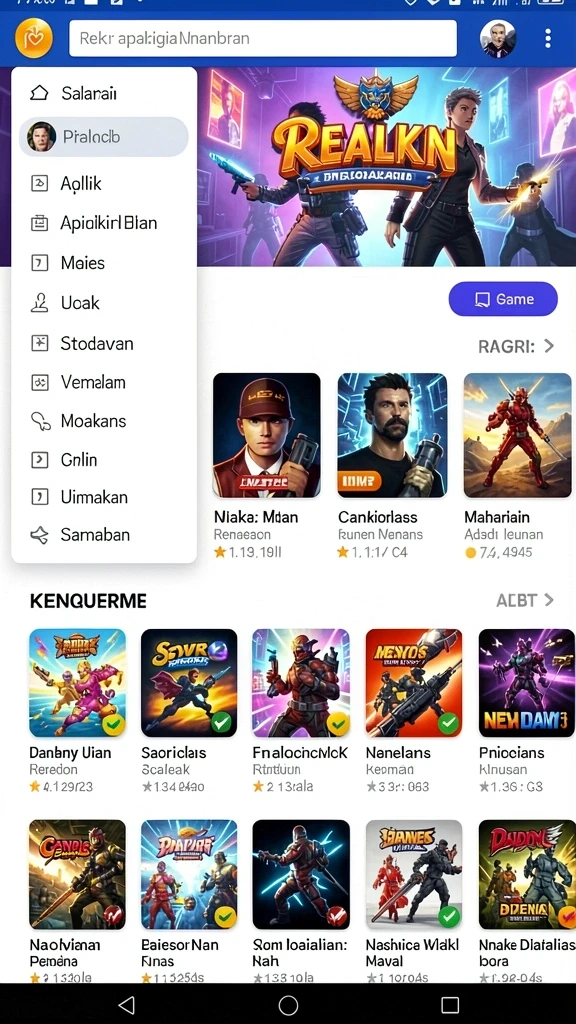Tap the orange app logo button

tap(33, 39)
